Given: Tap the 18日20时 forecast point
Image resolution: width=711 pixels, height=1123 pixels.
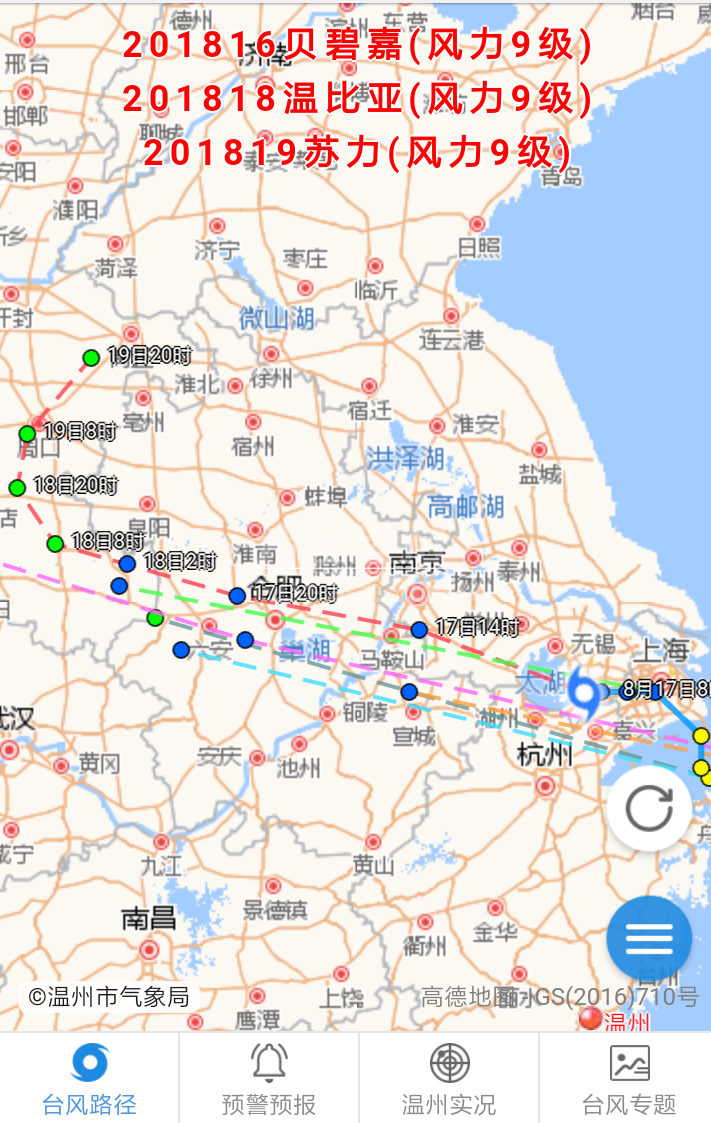Looking at the screenshot, I should (x=17, y=487).
